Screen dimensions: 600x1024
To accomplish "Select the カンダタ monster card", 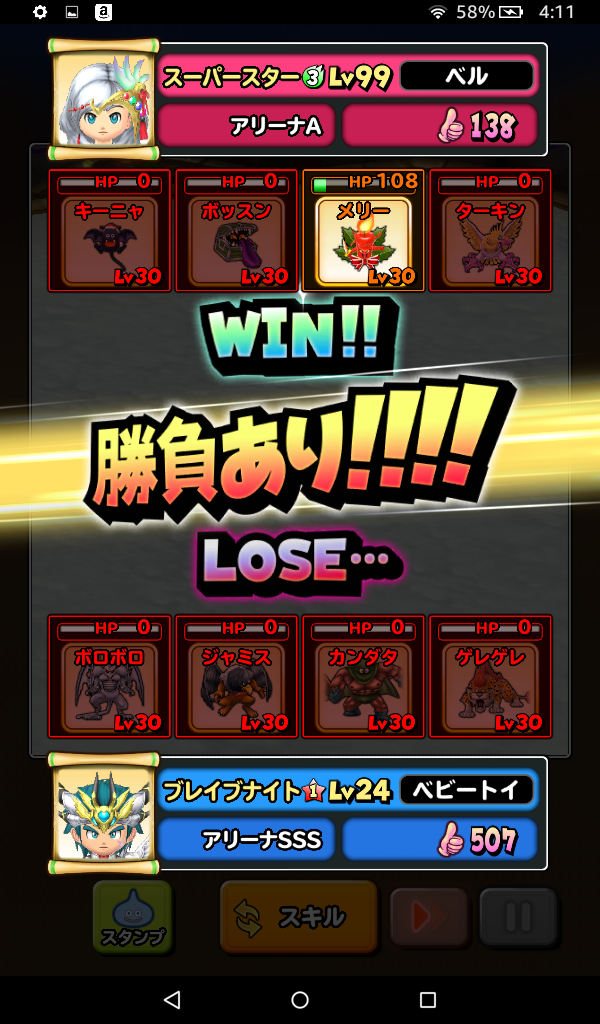I will pos(363,677).
